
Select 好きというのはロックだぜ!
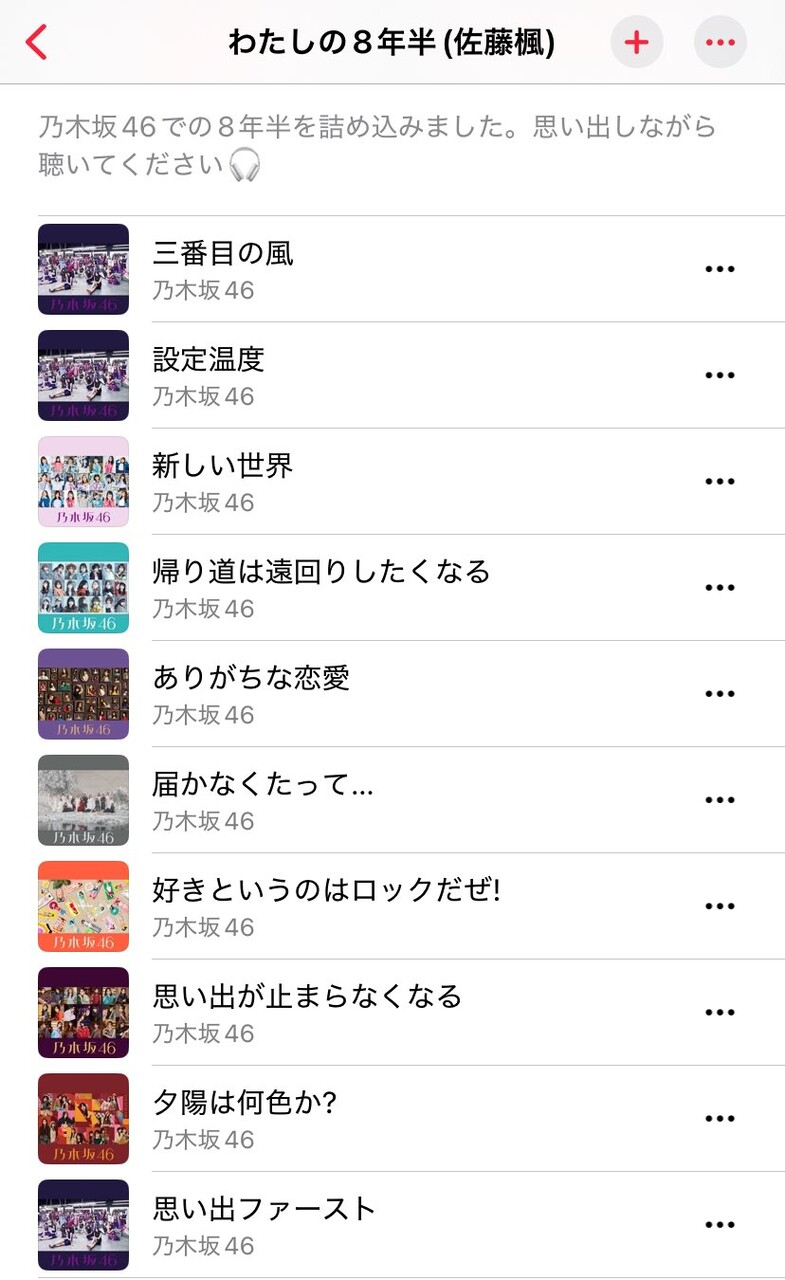click(x=326, y=890)
